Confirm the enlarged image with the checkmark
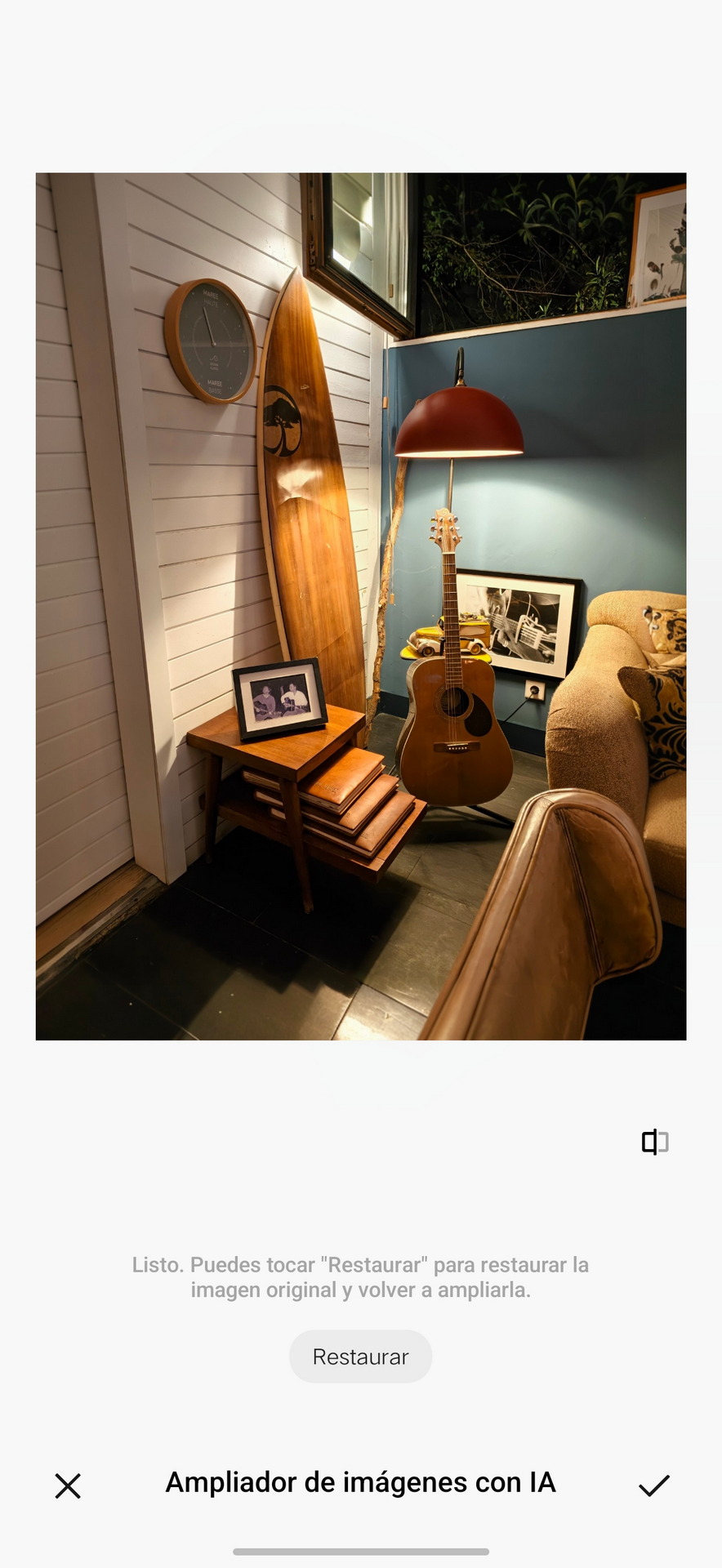Image resolution: width=722 pixels, height=1568 pixels. [654, 1486]
